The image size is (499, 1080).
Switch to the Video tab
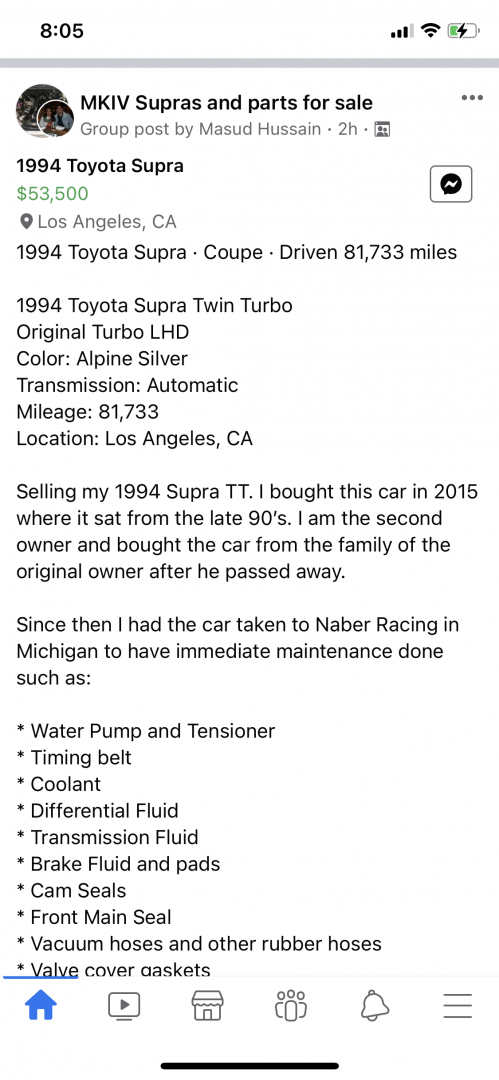point(124,1006)
